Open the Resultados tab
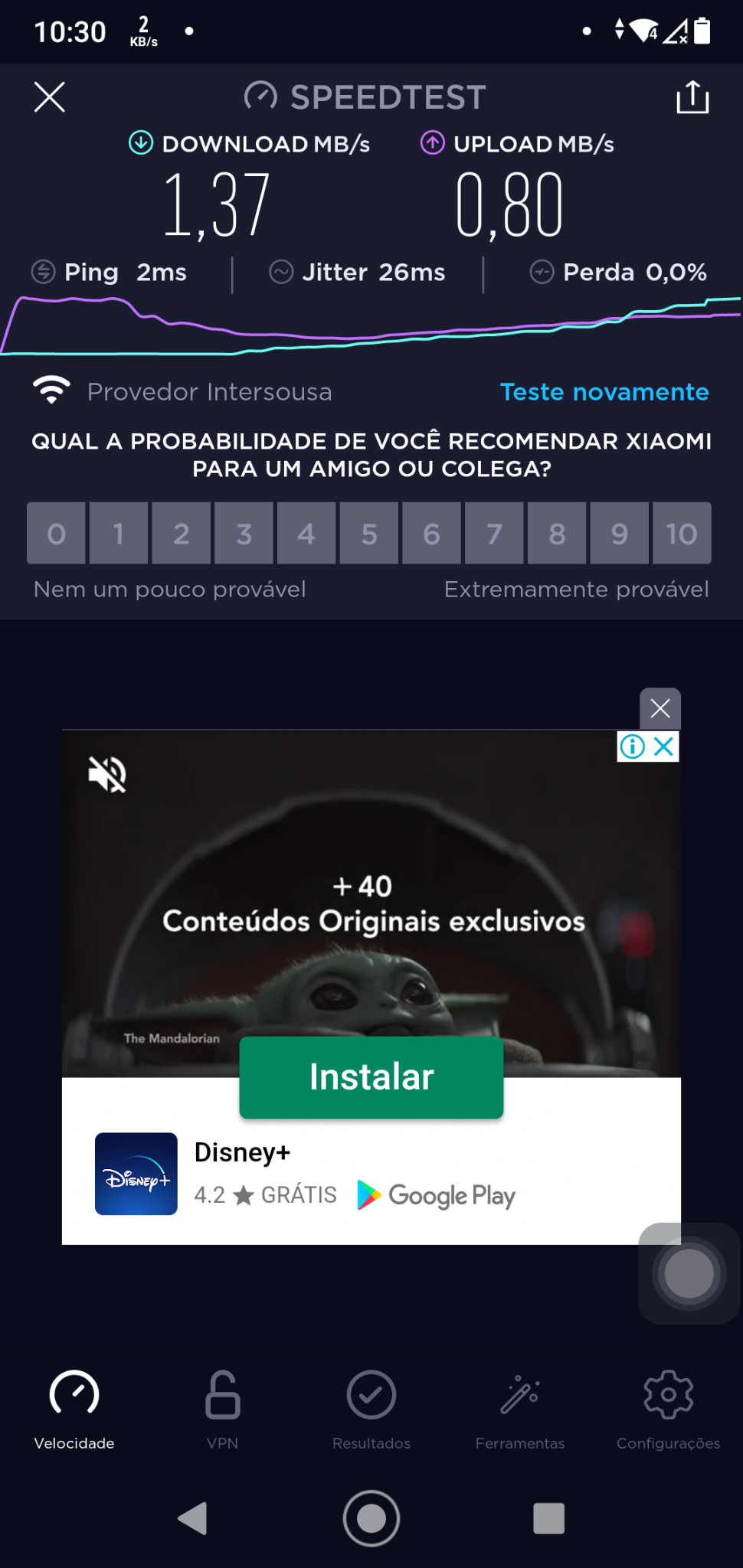This screenshot has width=743, height=1568. (371, 1410)
